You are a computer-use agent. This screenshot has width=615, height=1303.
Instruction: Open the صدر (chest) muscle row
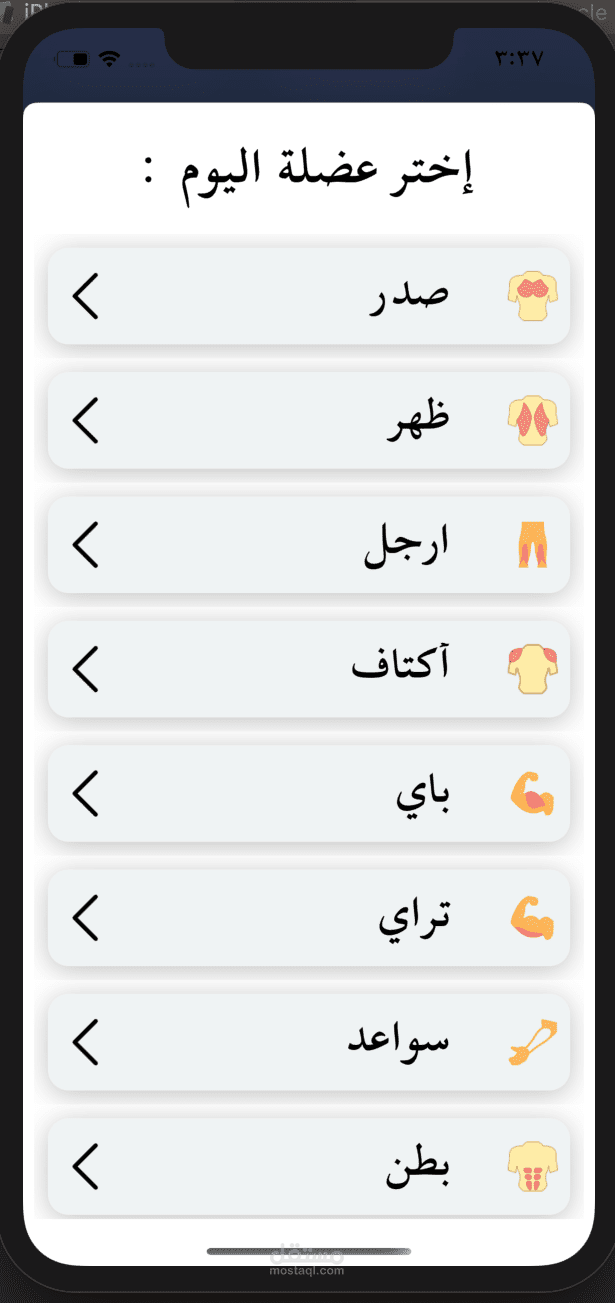coord(309,296)
